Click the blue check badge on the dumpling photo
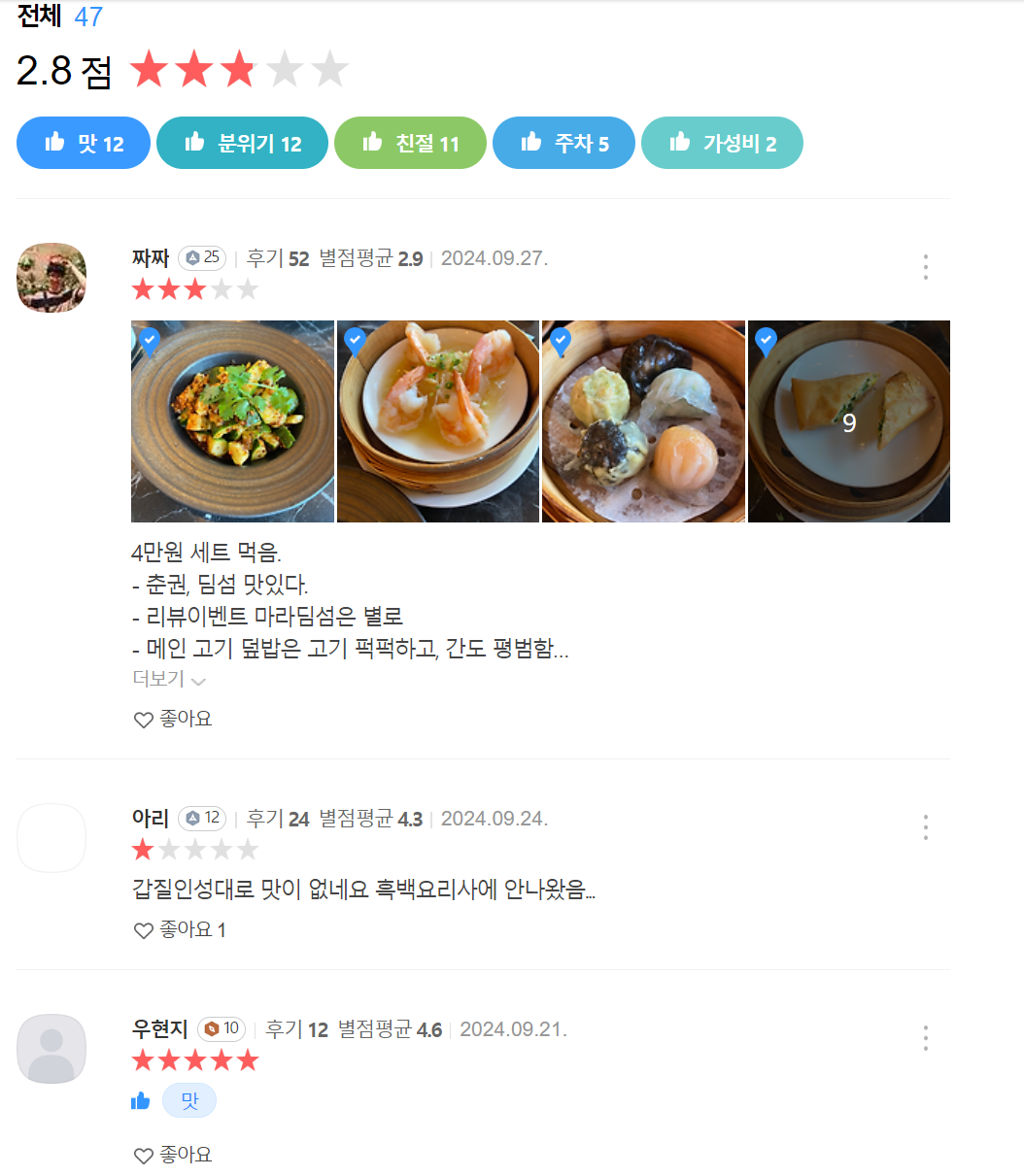Image resolution: width=1024 pixels, height=1176 pixels. pyautogui.click(x=562, y=341)
